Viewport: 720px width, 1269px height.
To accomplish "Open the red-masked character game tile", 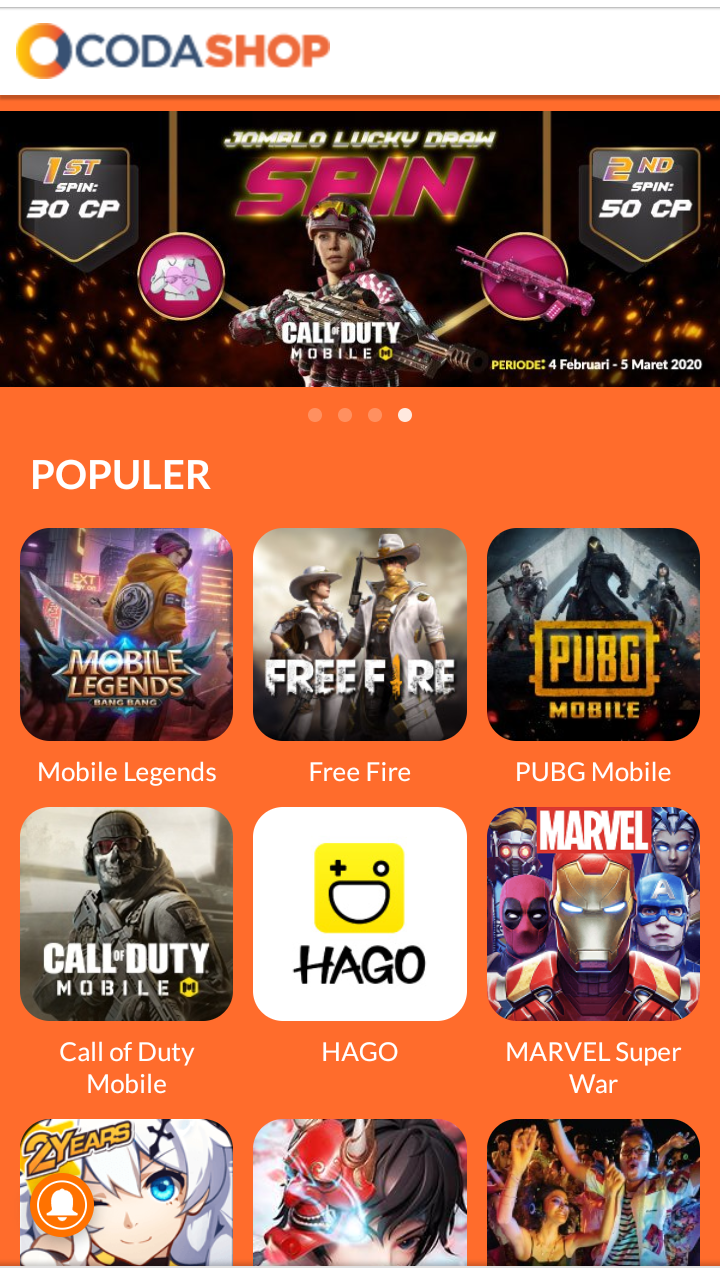I will tap(360, 1192).
